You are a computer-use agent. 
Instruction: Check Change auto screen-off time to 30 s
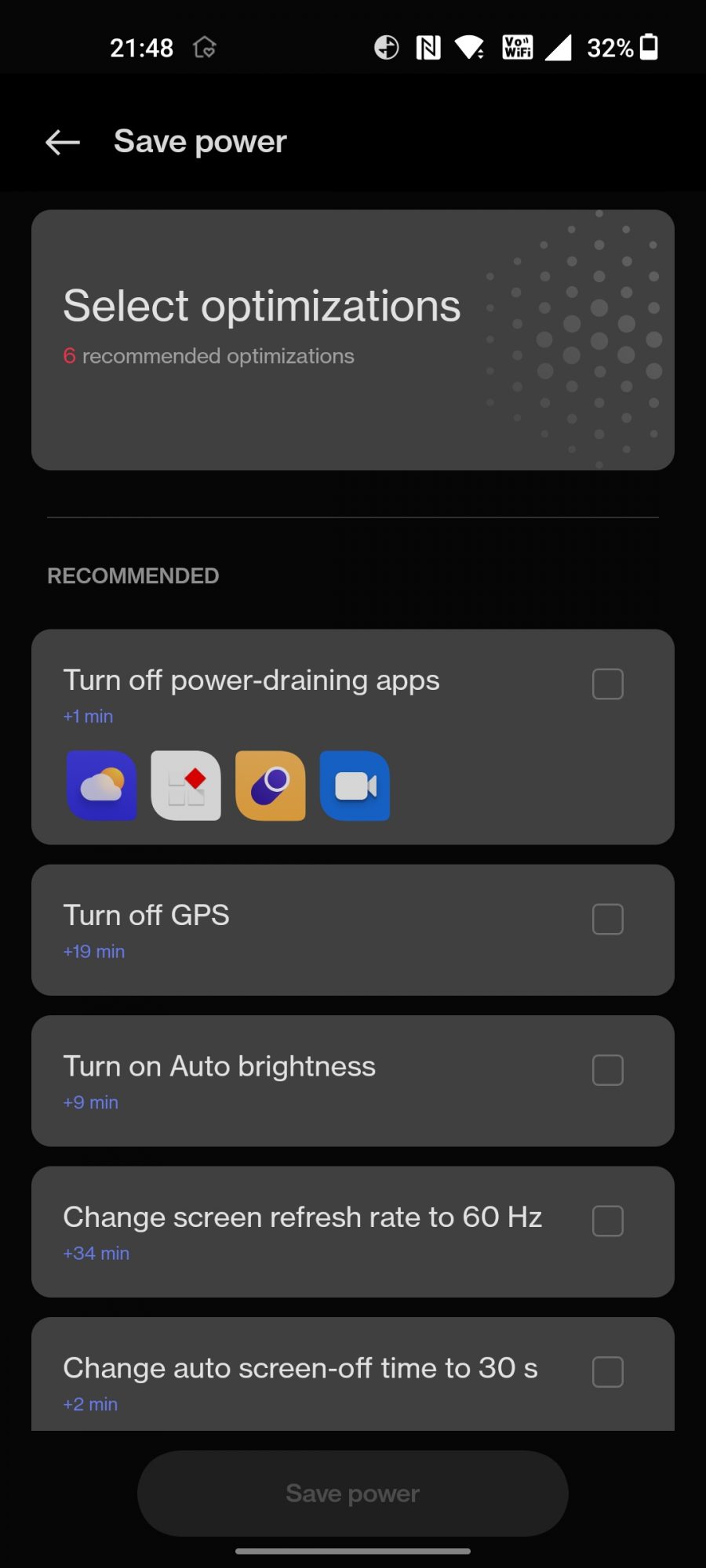(x=607, y=1372)
